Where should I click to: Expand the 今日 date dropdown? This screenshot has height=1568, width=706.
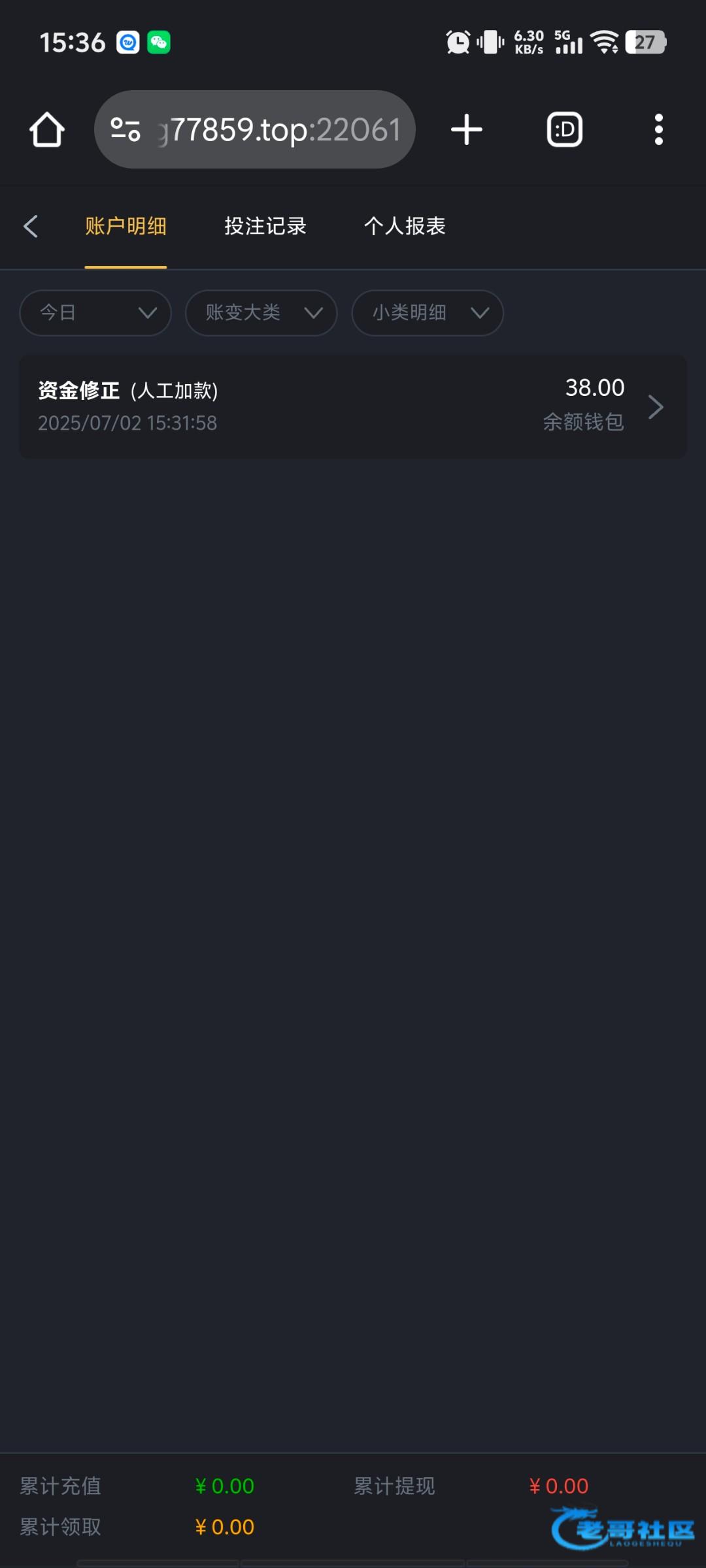click(x=95, y=313)
